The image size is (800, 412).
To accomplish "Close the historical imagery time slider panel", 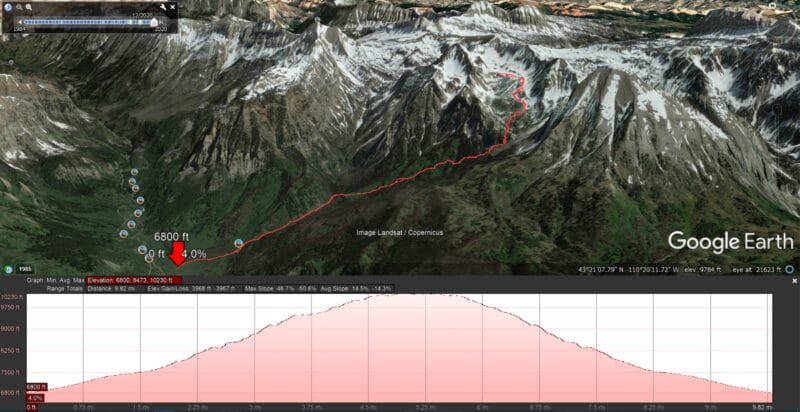I will pyautogui.click(x=172, y=7).
